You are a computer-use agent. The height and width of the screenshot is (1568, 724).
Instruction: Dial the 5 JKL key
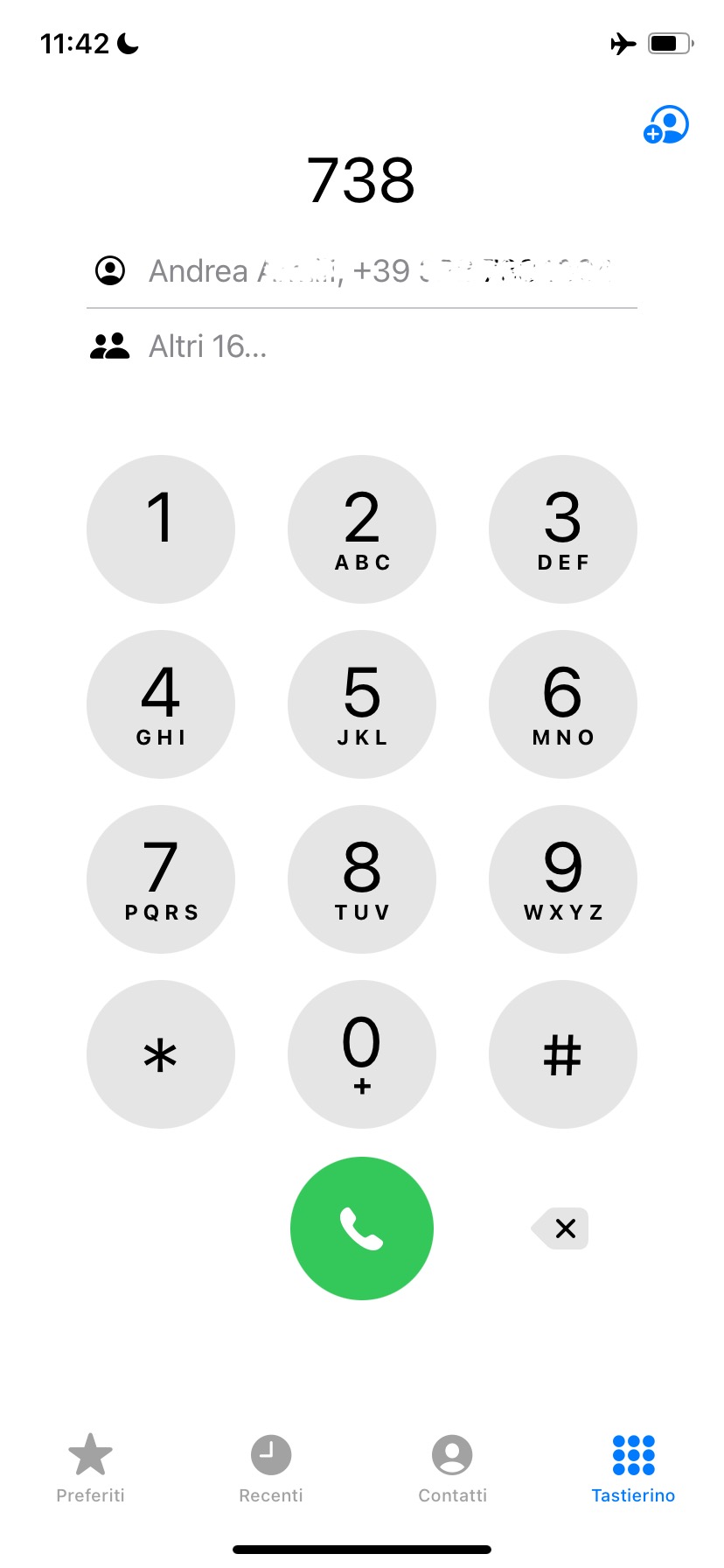[x=362, y=704]
